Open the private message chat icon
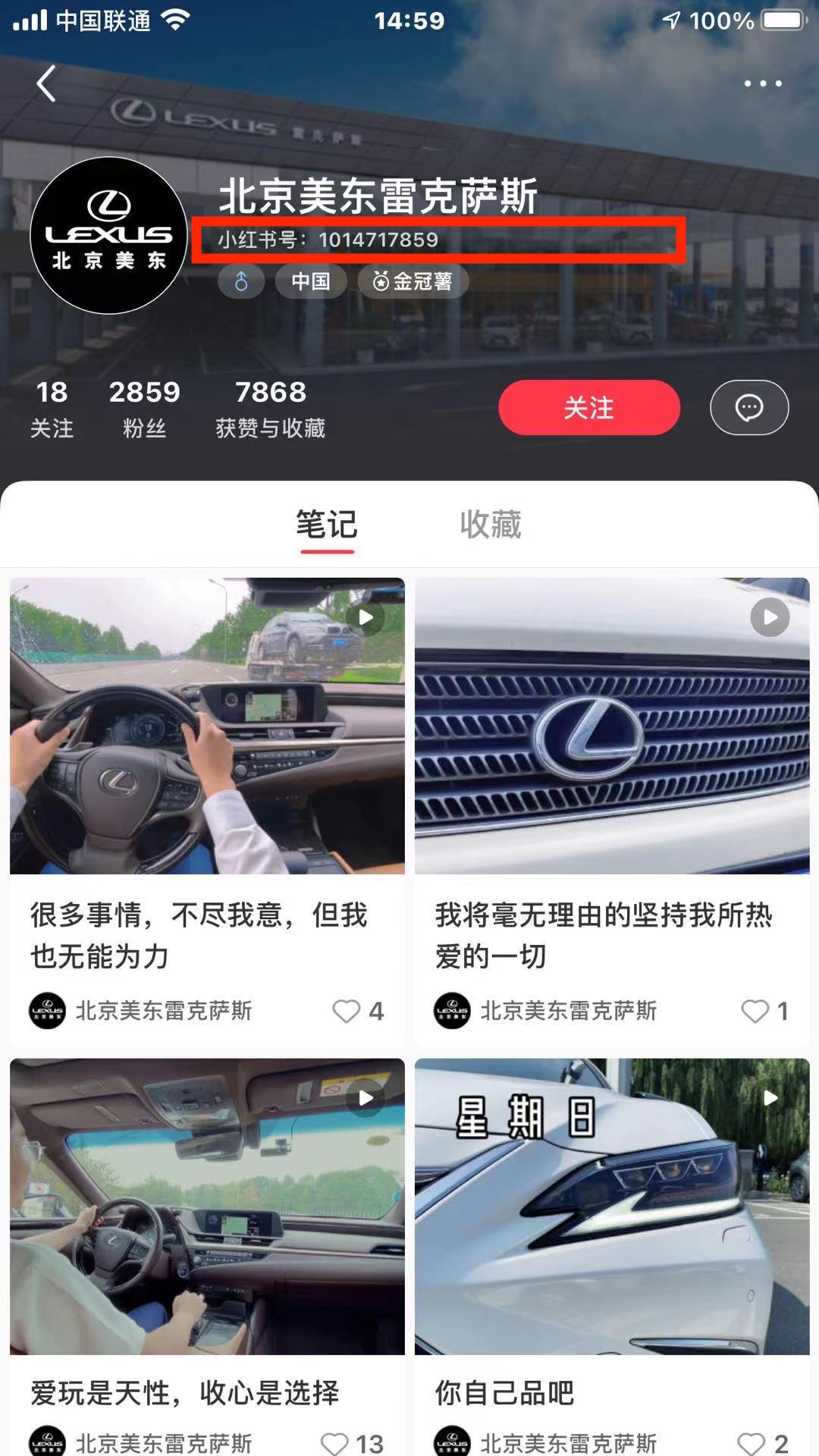 pyautogui.click(x=748, y=408)
